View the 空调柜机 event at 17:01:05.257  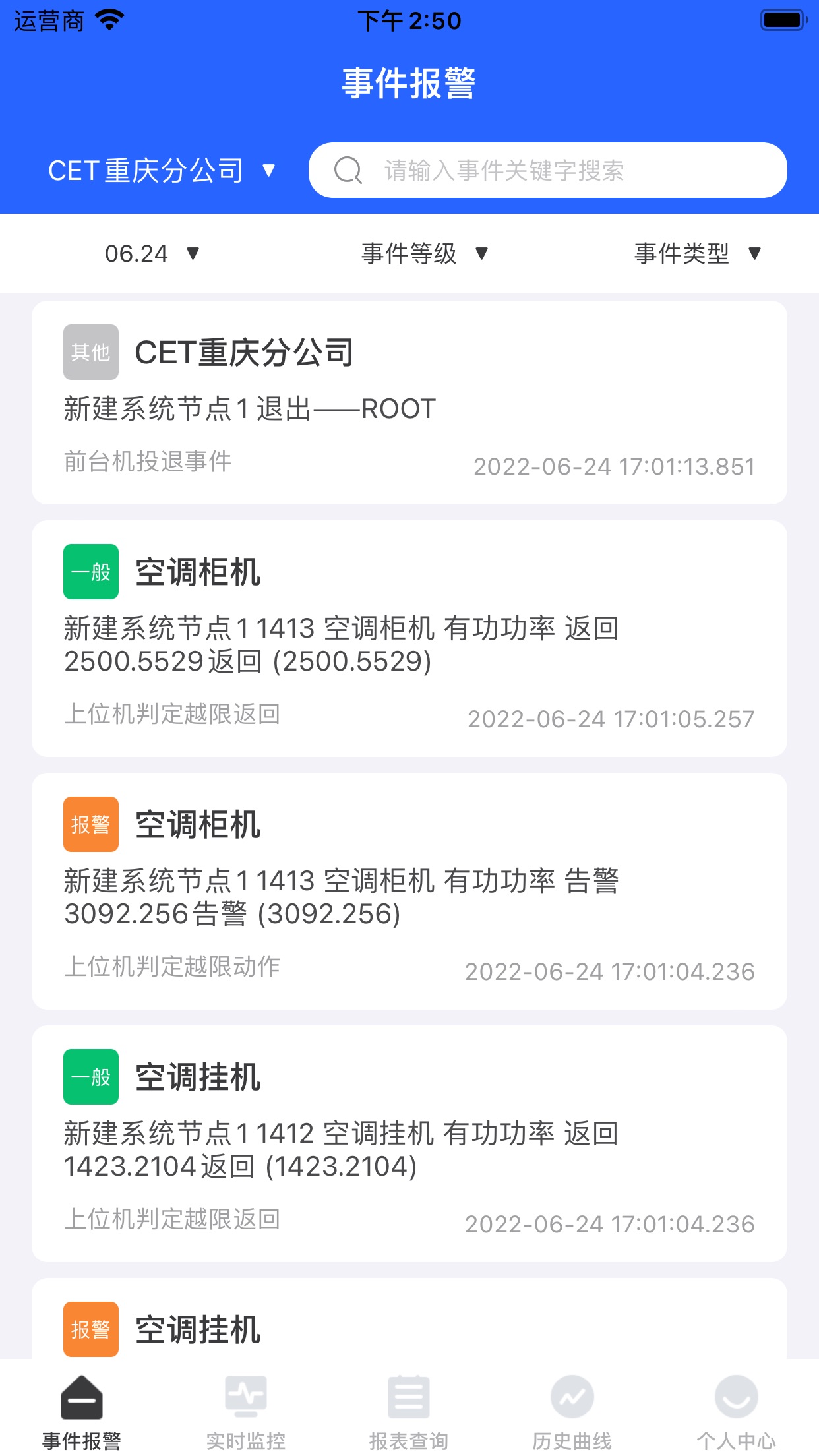click(409, 638)
